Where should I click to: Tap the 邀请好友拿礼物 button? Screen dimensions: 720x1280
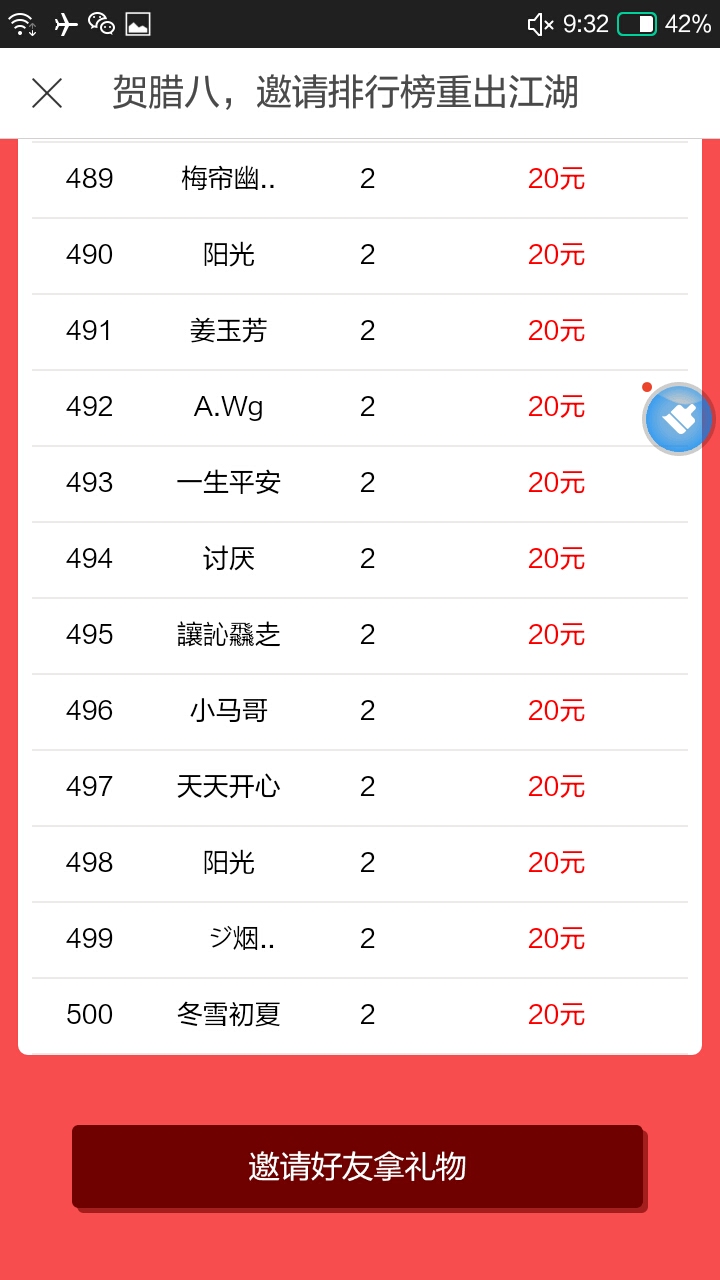358,1166
